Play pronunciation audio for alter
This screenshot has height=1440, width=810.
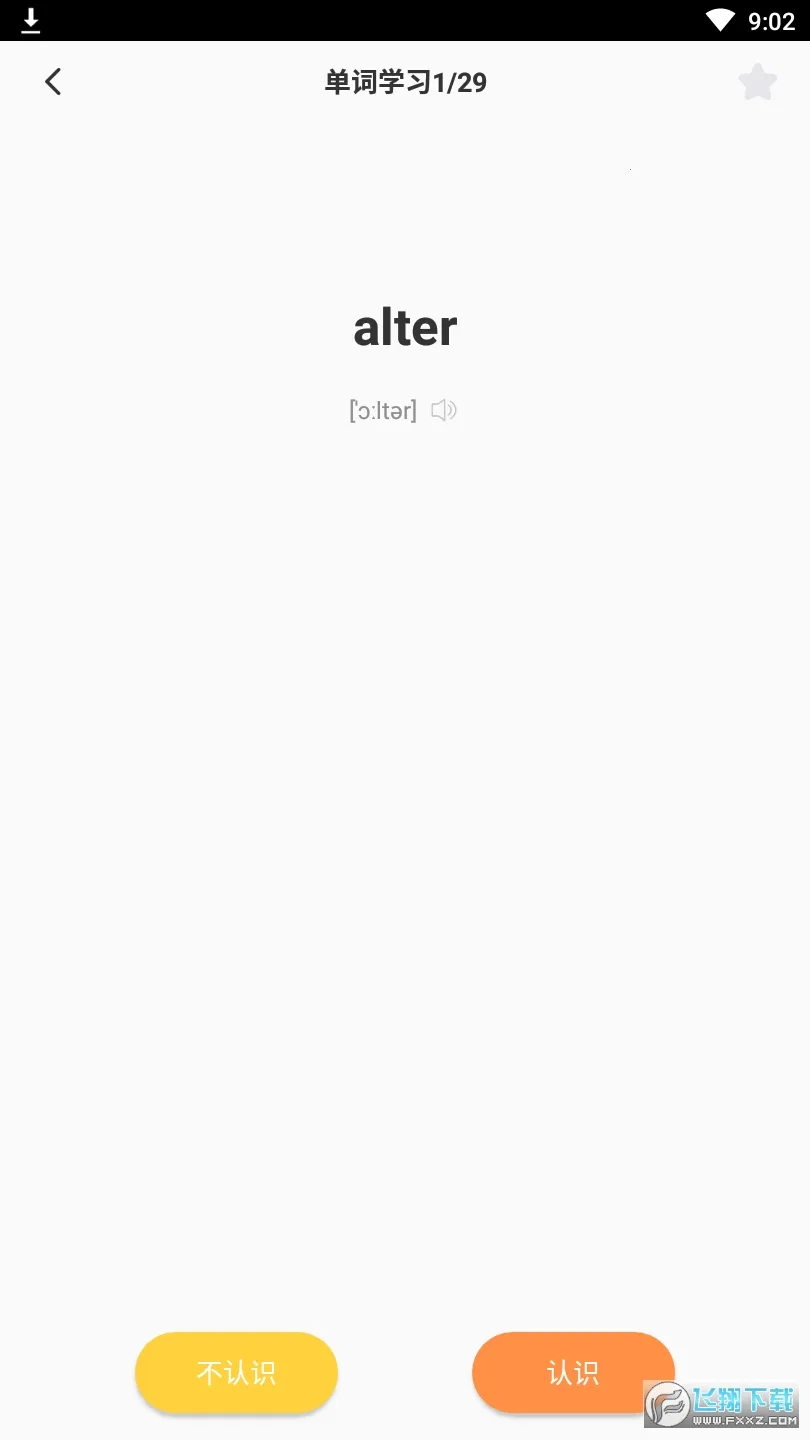tap(444, 410)
